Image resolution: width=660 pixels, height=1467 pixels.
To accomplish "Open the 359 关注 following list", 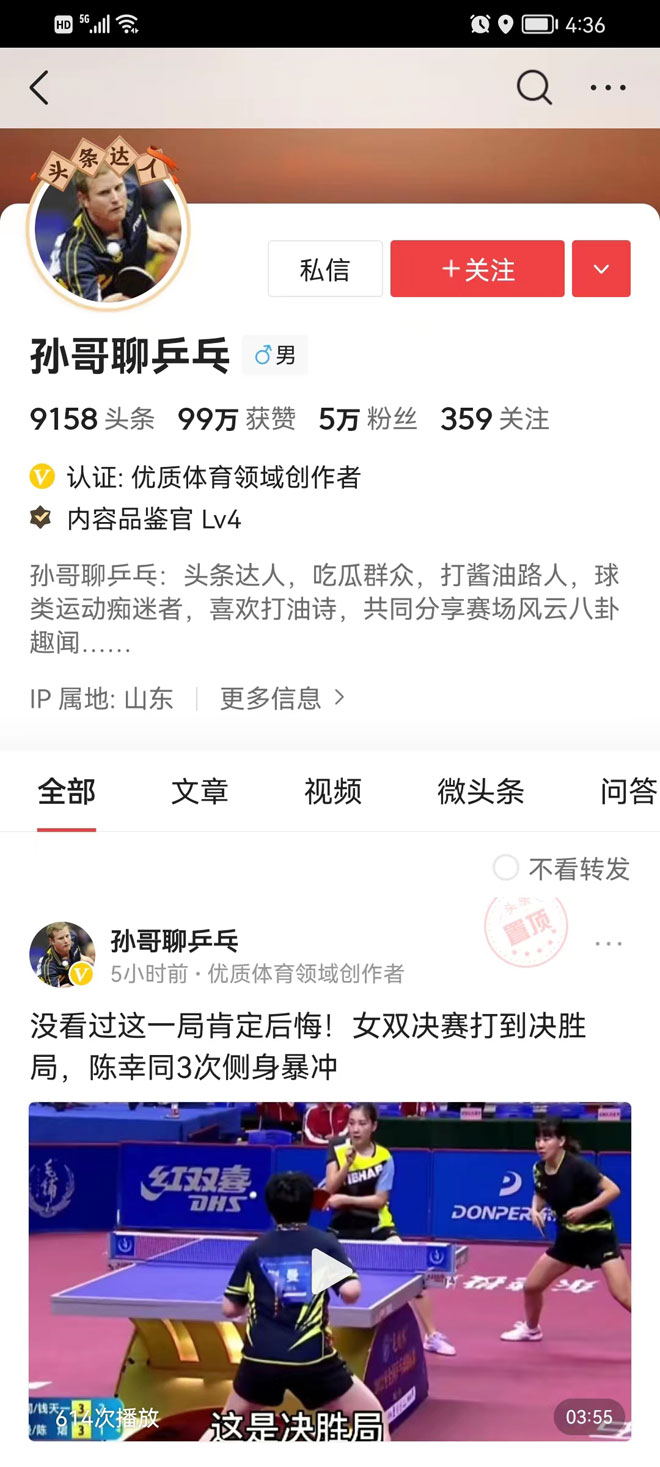I will [x=495, y=419].
